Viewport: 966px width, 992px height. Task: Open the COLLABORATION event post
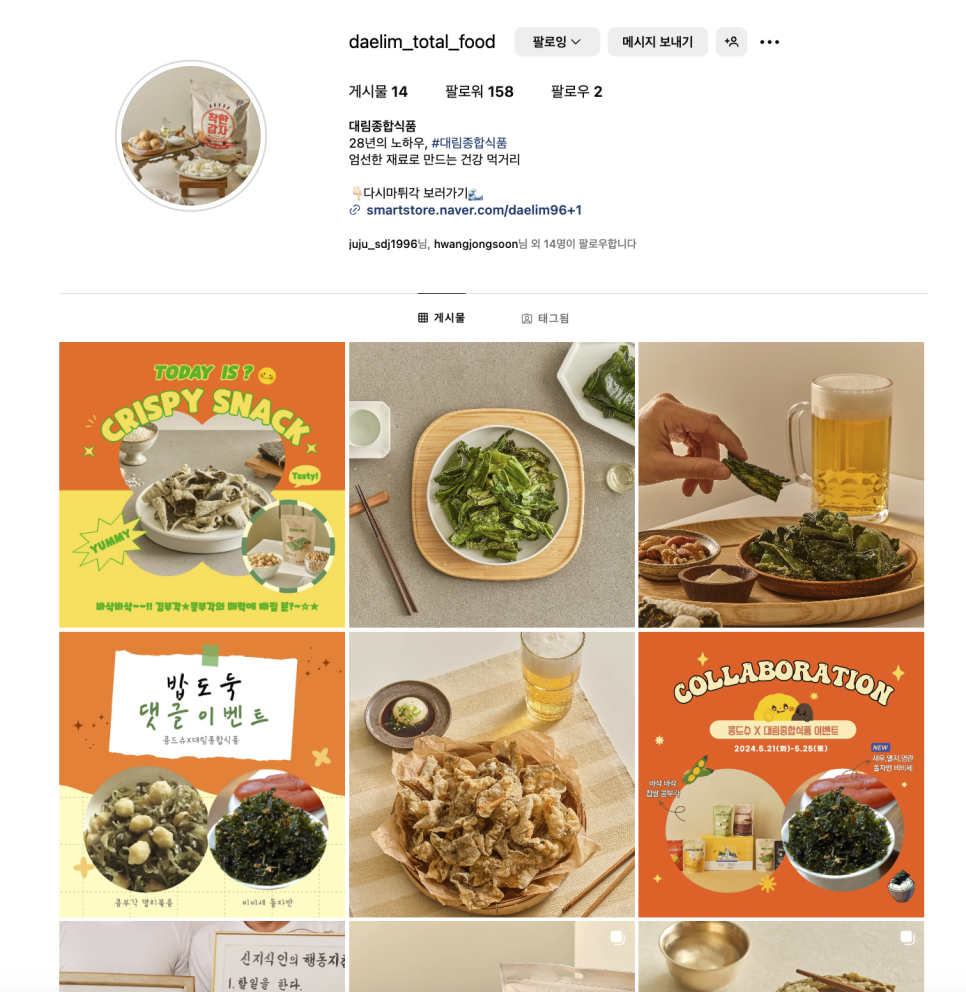[x=781, y=774]
